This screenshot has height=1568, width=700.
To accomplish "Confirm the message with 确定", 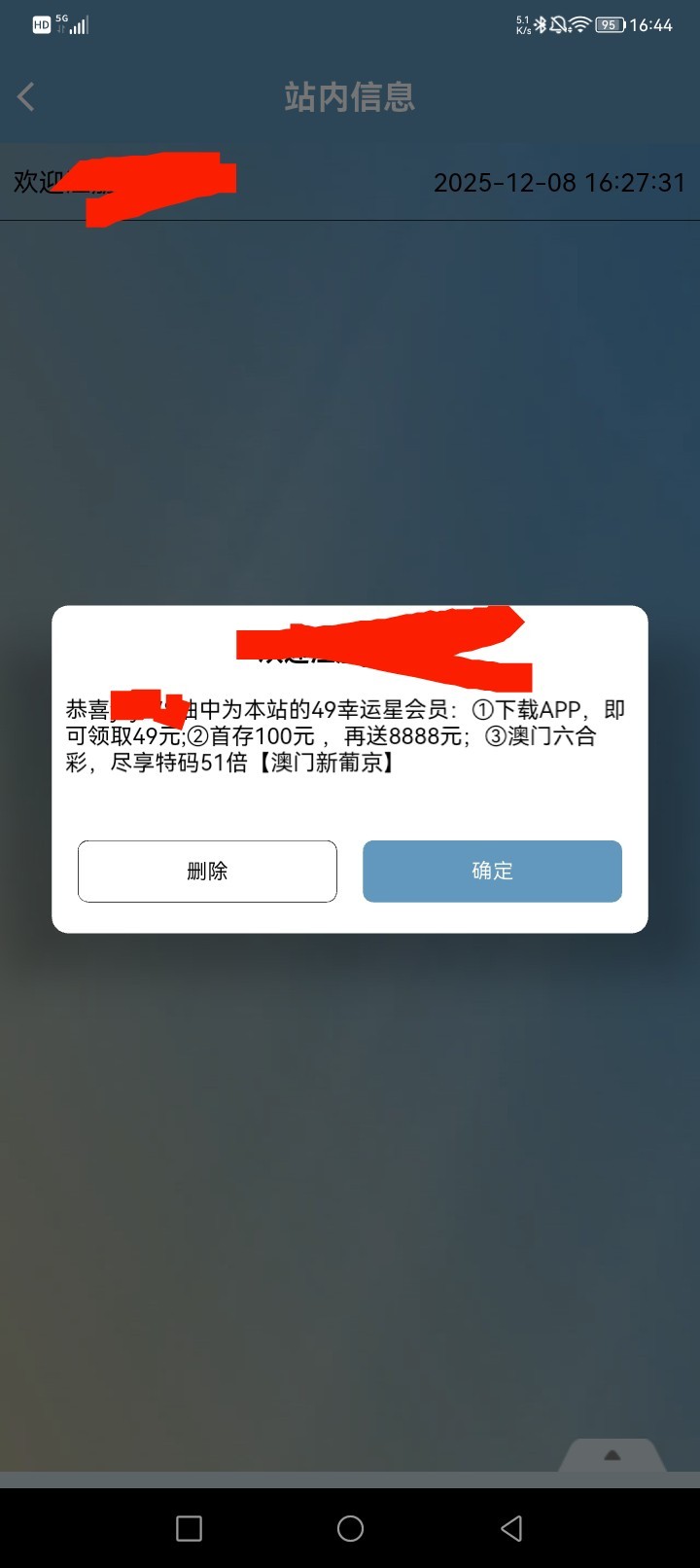I will pos(492,872).
